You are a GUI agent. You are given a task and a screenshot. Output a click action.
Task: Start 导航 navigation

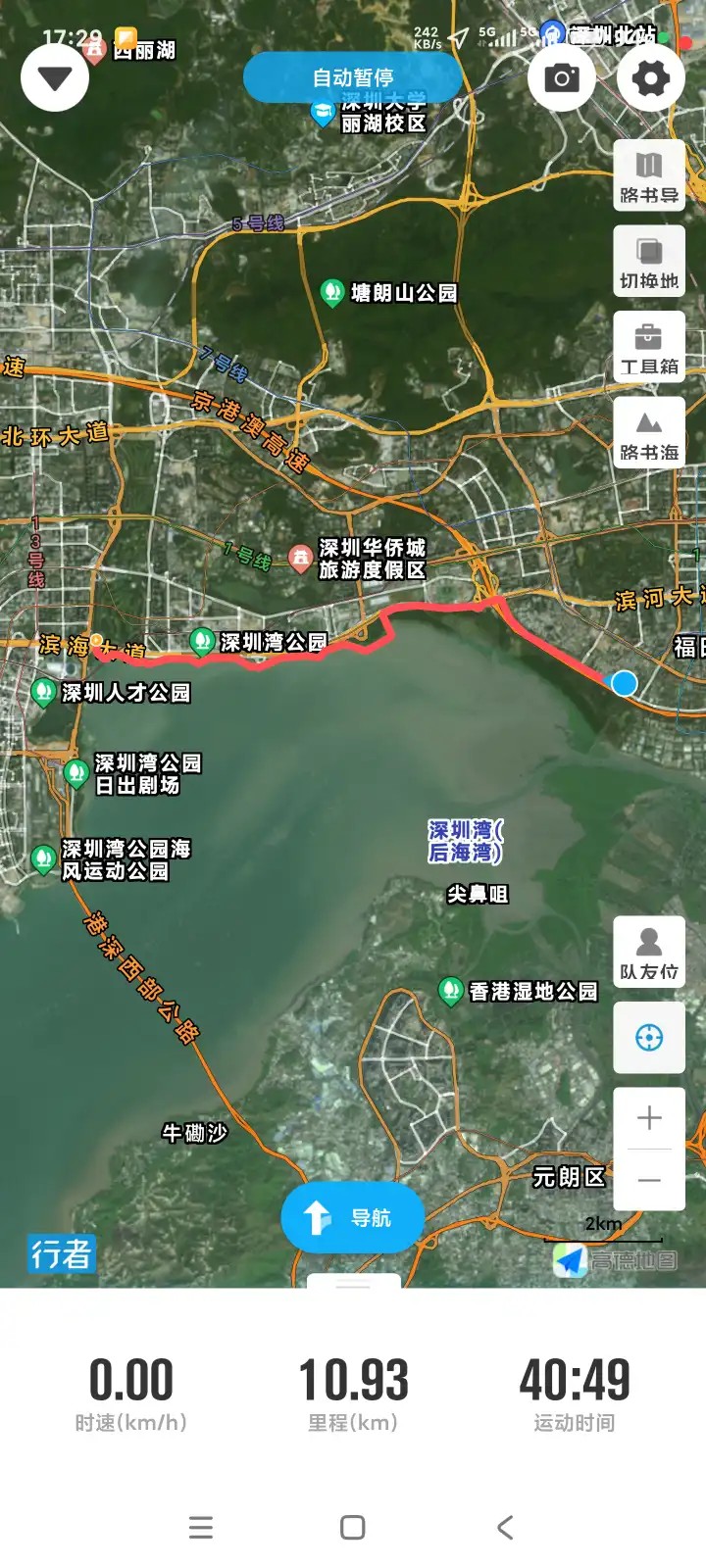coord(353,1218)
